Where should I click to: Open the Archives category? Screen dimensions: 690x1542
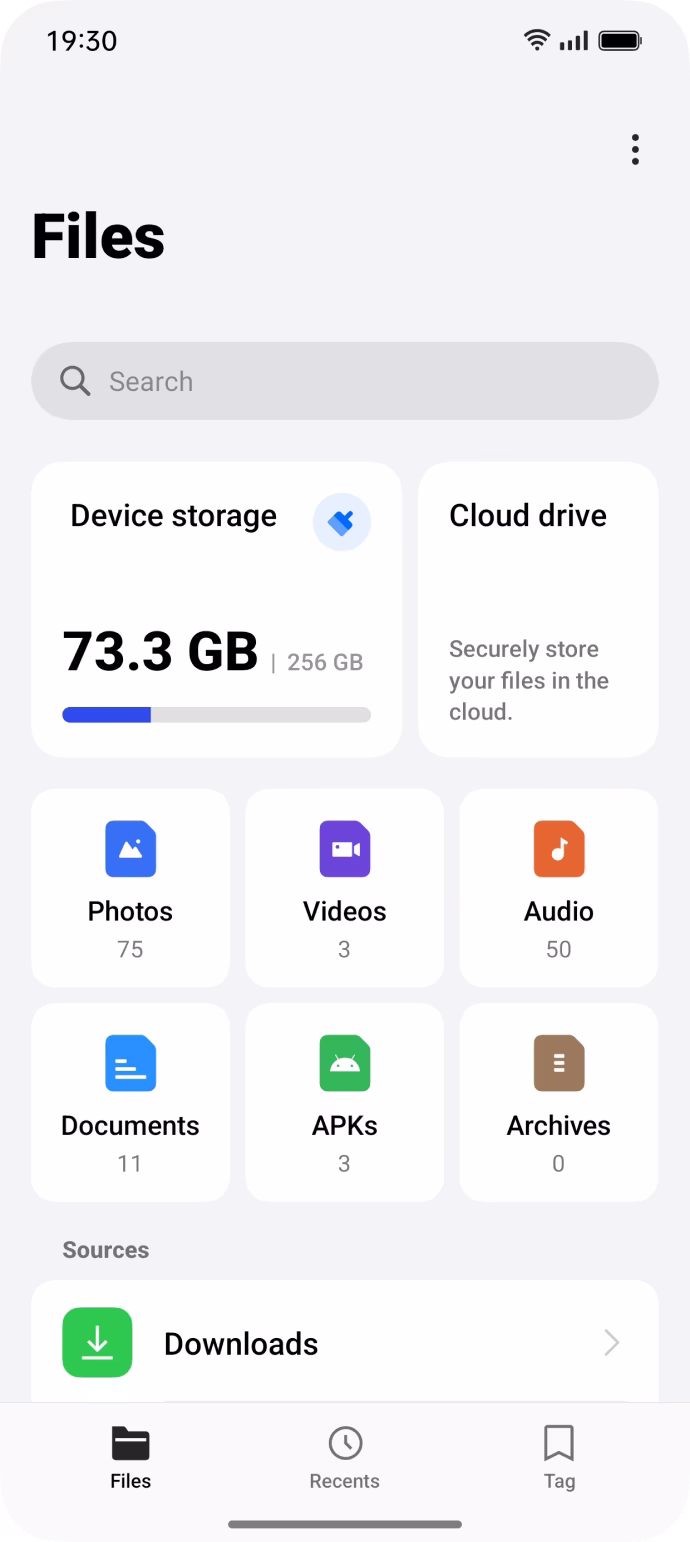click(558, 1101)
